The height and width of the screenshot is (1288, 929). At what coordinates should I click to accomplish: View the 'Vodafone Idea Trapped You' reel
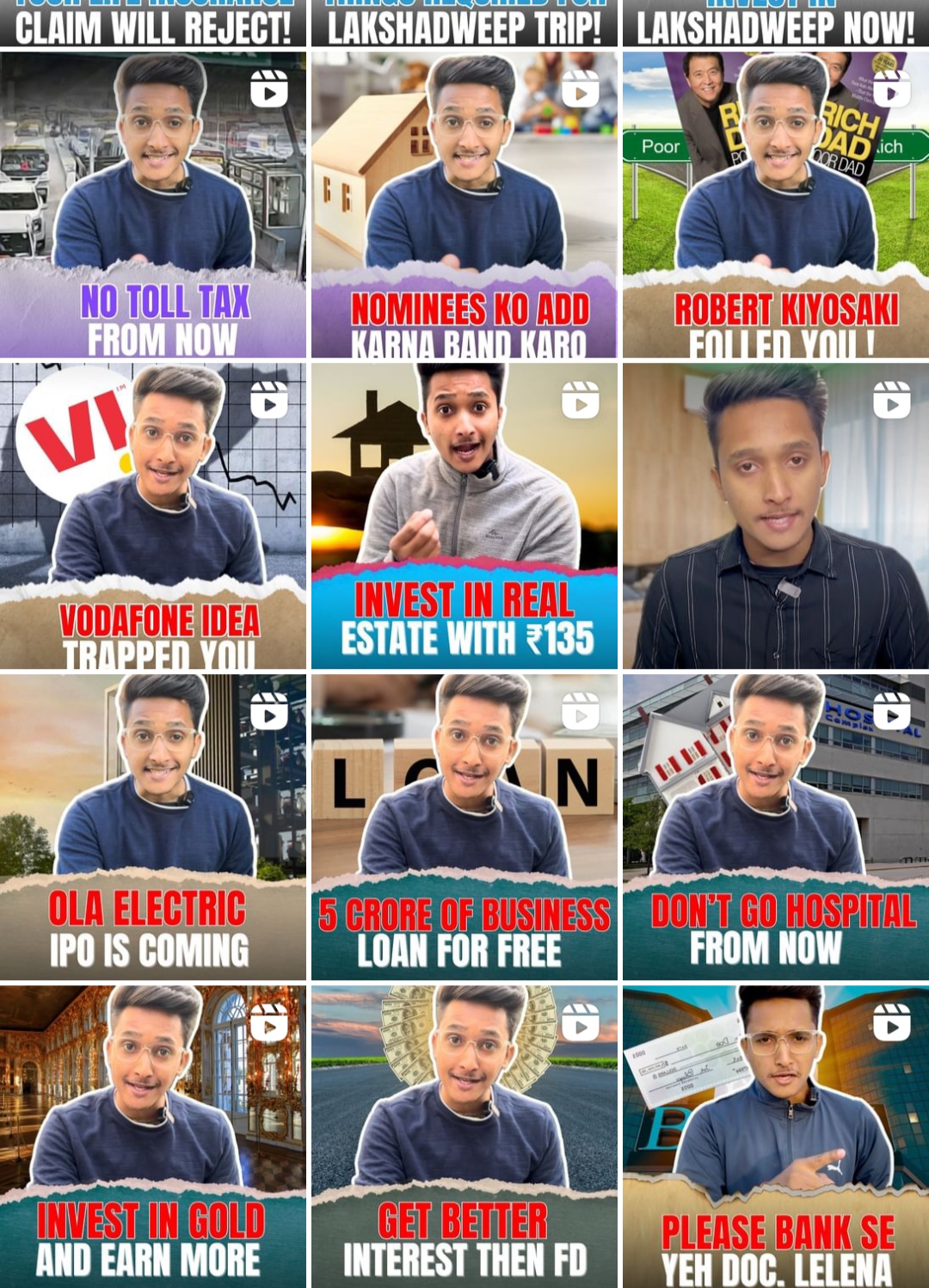click(x=153, y=516)
